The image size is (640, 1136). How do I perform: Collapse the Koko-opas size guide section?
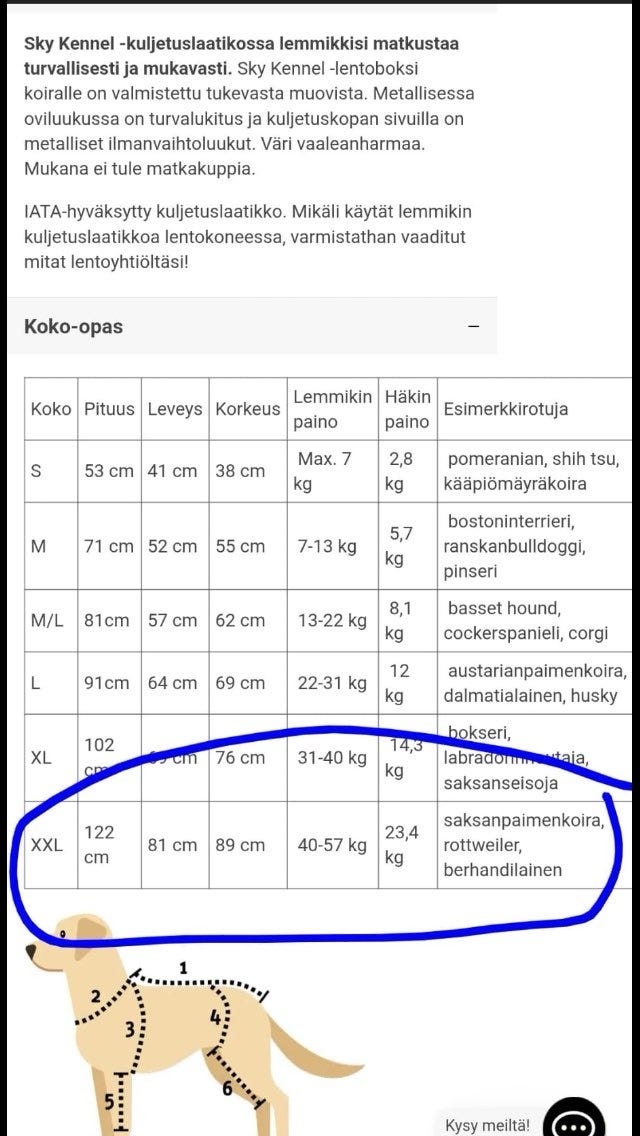[x=473, y=327]
